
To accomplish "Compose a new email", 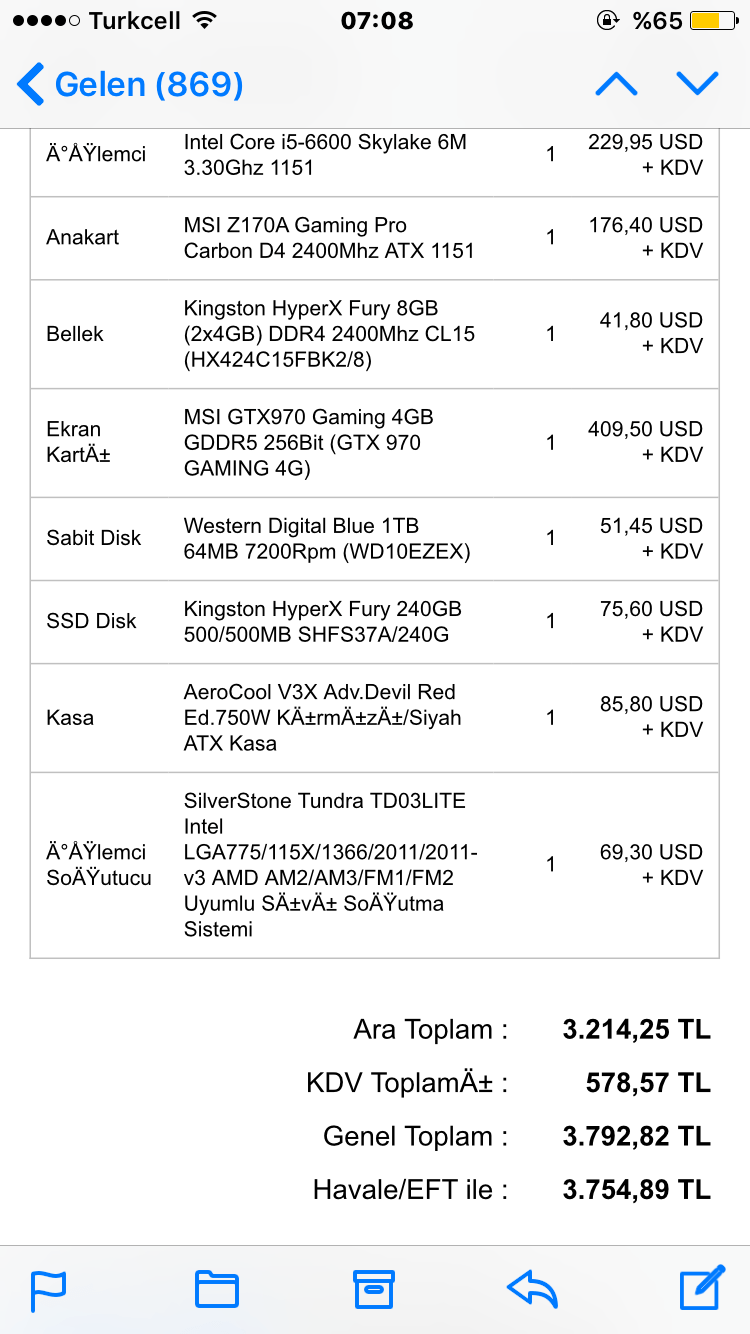I will click(x=701, y=1289).
